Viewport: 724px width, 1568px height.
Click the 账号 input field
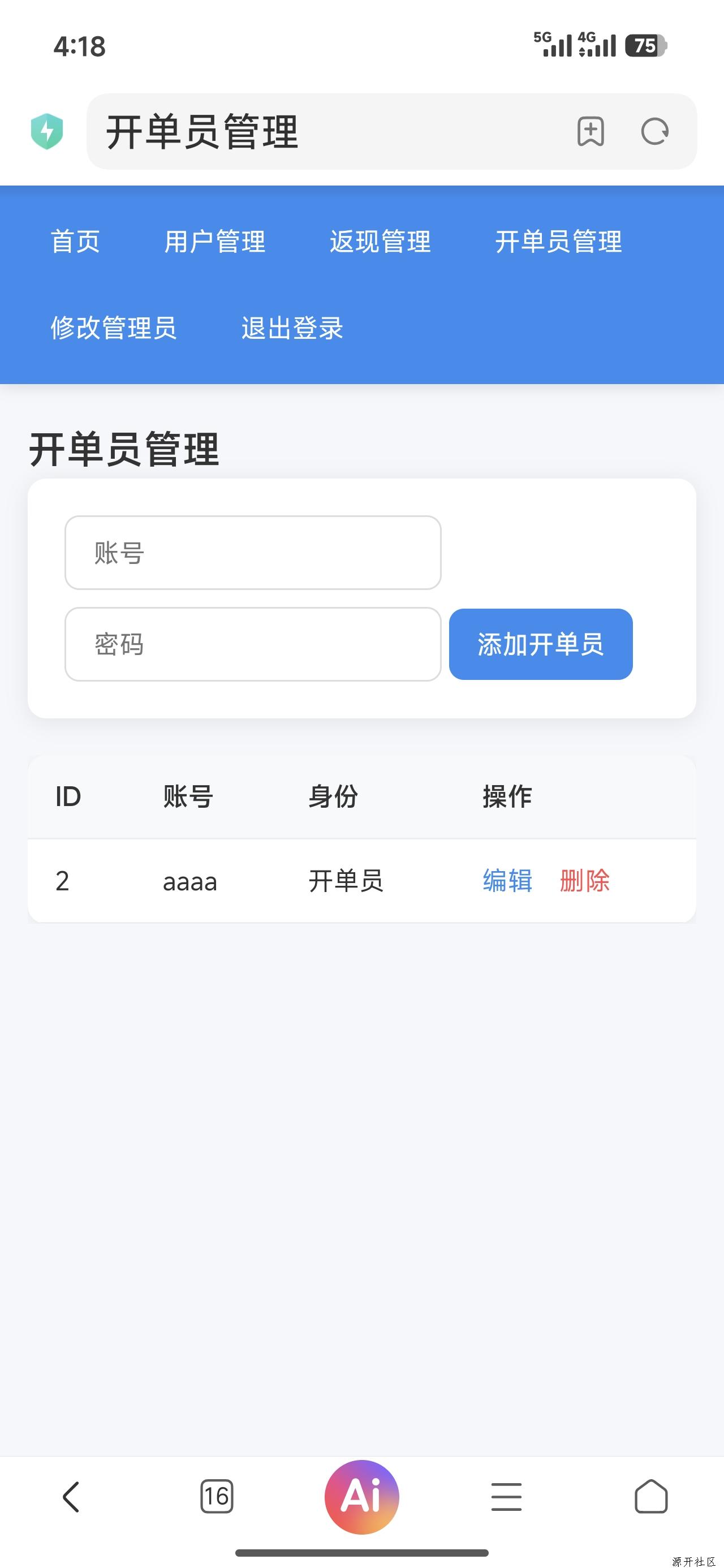click(x=252, y=553)
